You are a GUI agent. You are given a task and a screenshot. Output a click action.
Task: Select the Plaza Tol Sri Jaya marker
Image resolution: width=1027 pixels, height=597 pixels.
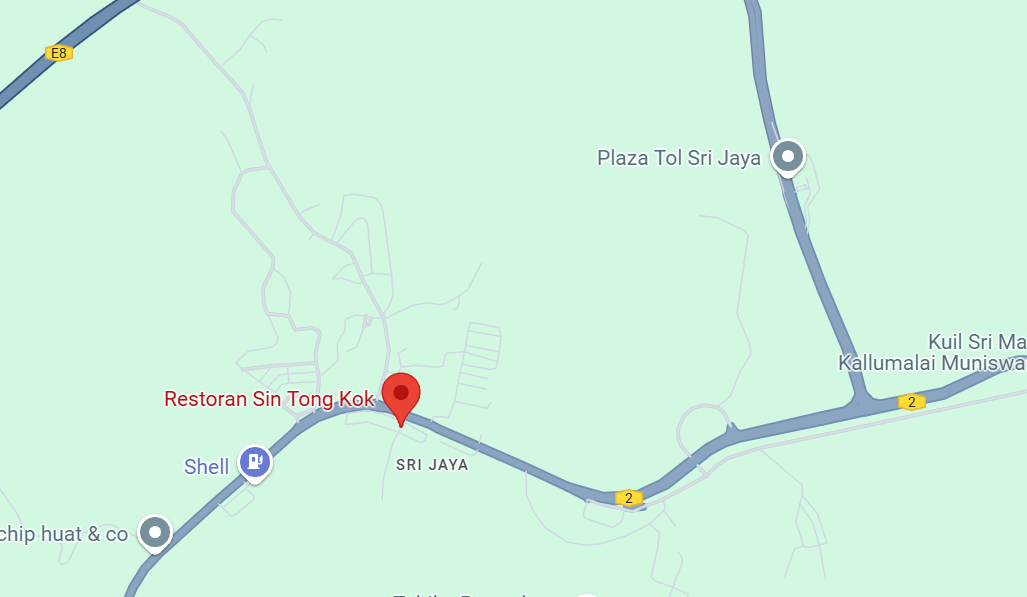(789, 157)
